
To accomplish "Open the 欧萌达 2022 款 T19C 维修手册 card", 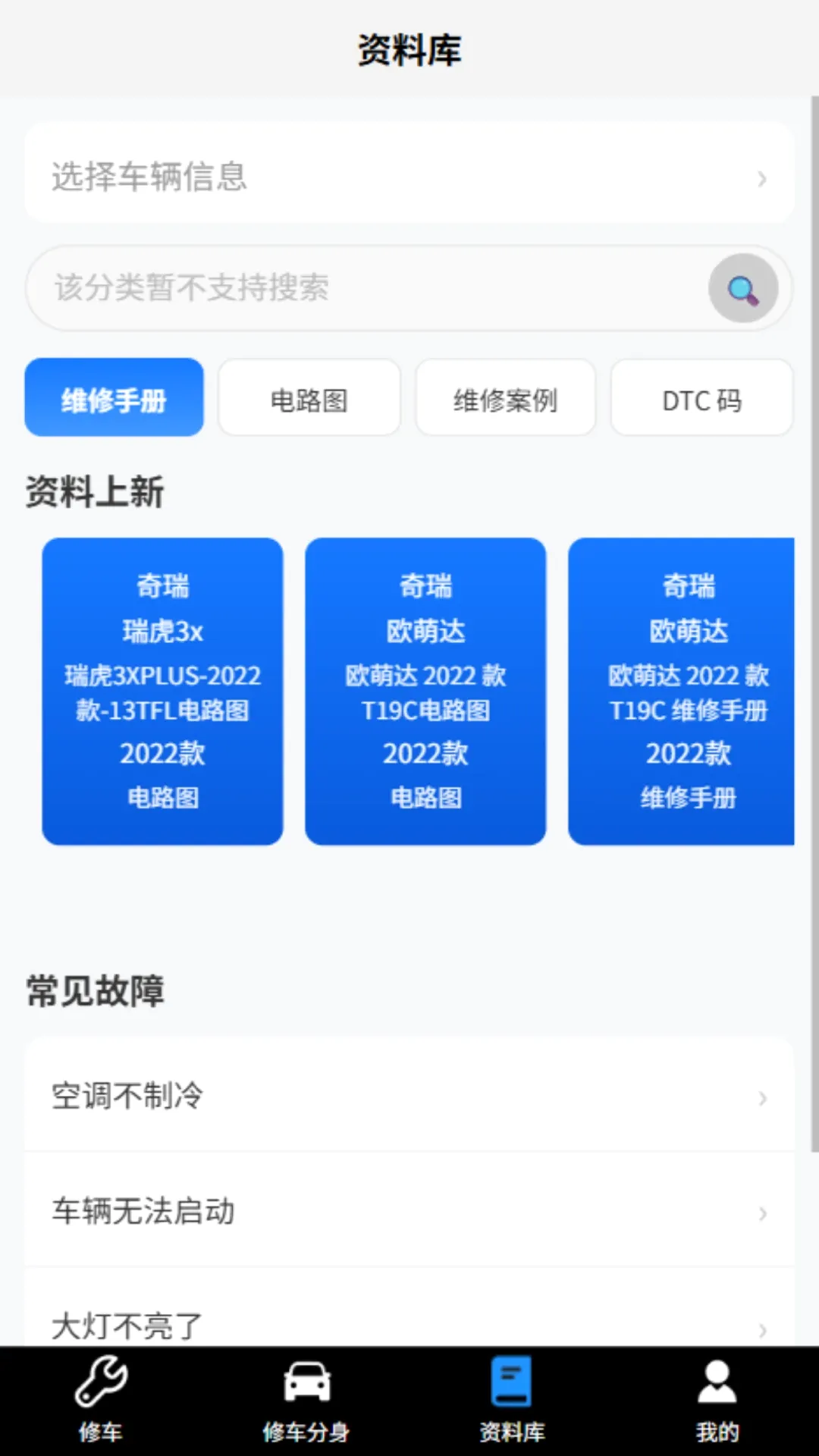I will [x=681, y=692].
